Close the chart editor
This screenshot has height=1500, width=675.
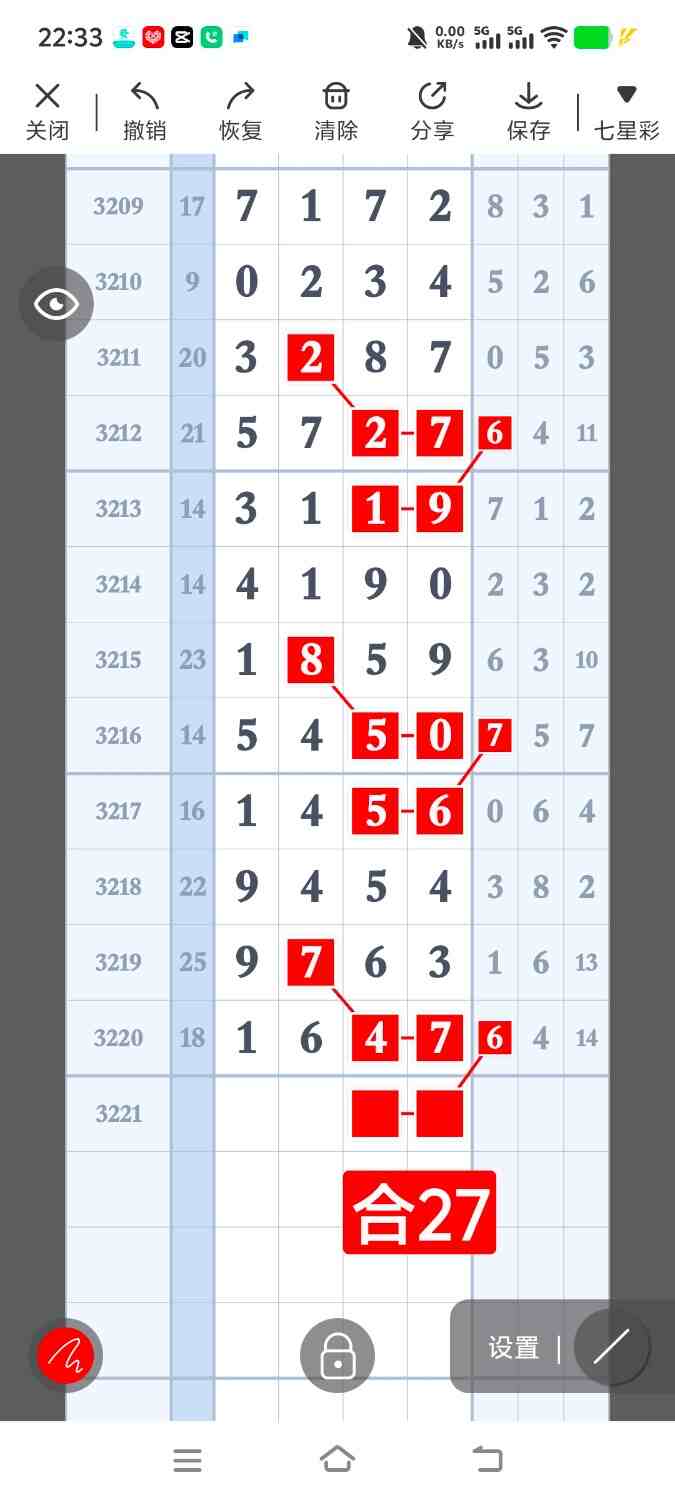pos(47,111)
